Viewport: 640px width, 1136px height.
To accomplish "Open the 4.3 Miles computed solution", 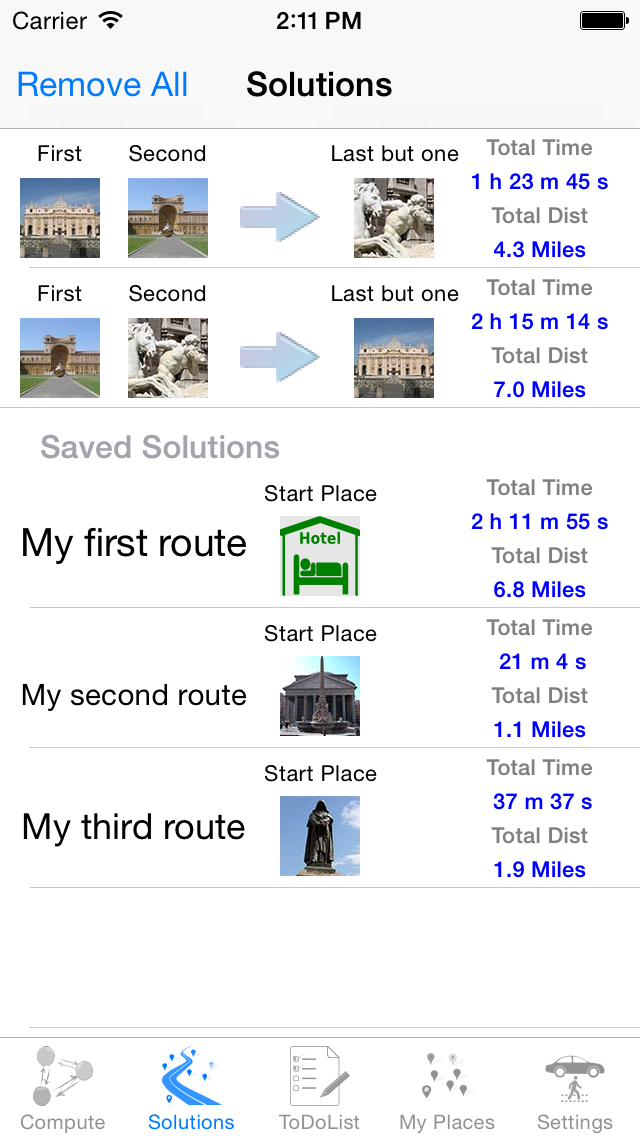I will [320, 199].
